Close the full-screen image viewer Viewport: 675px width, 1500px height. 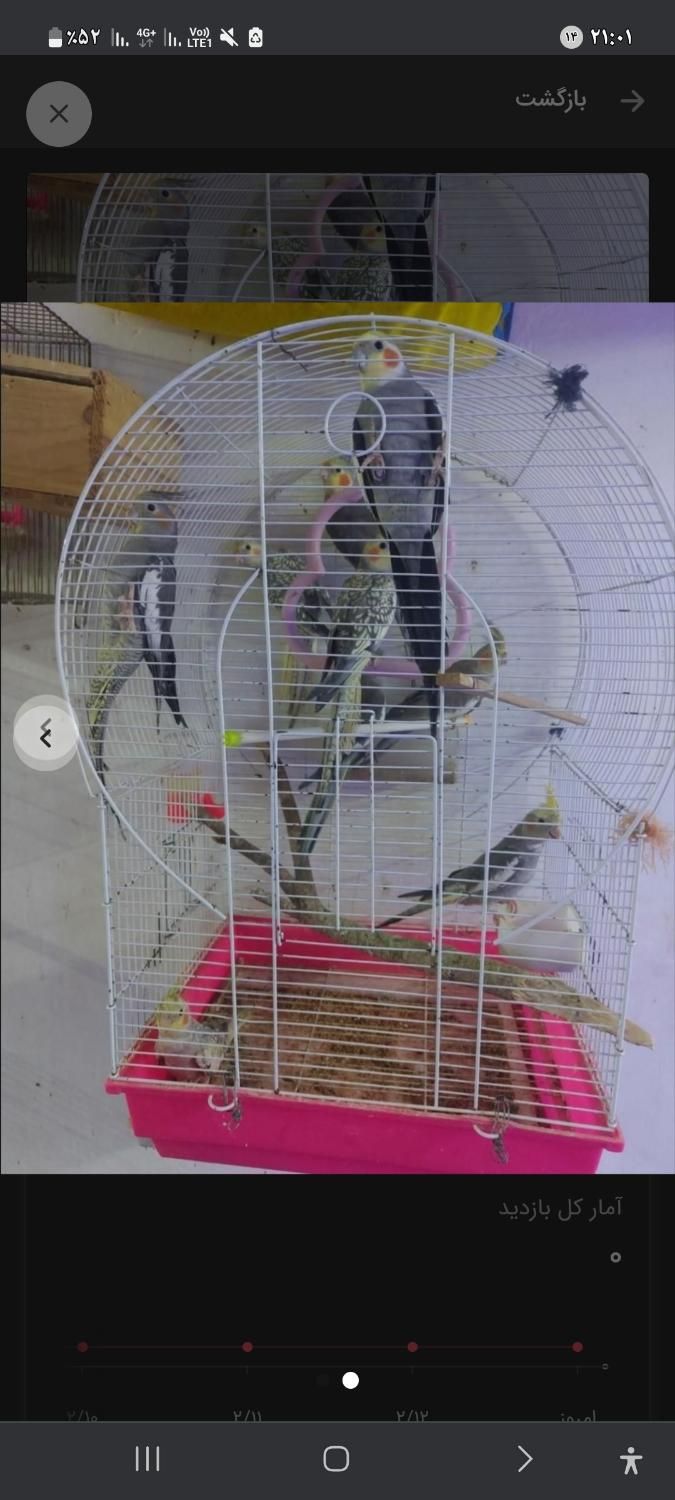point(59,114)
